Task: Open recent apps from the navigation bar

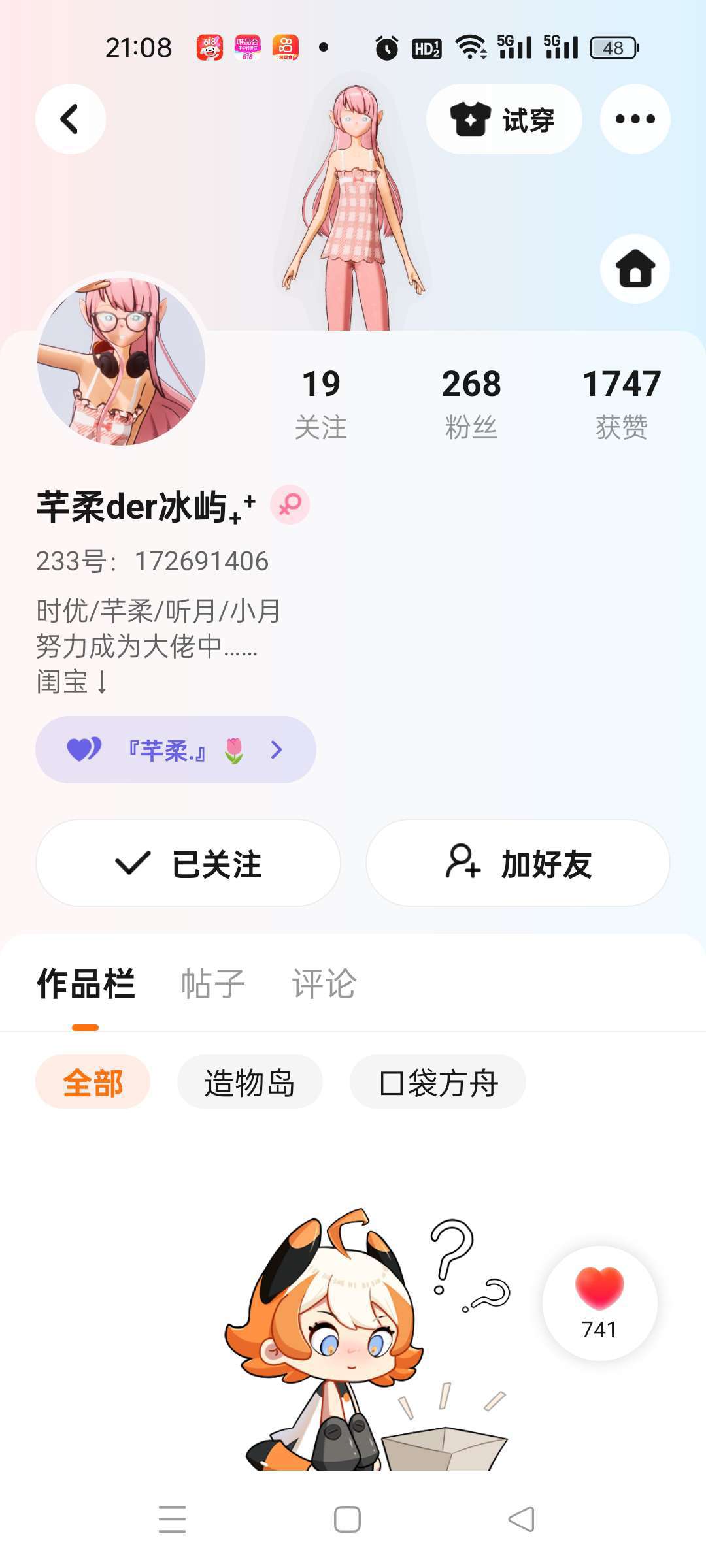Action: point(173,1519)
